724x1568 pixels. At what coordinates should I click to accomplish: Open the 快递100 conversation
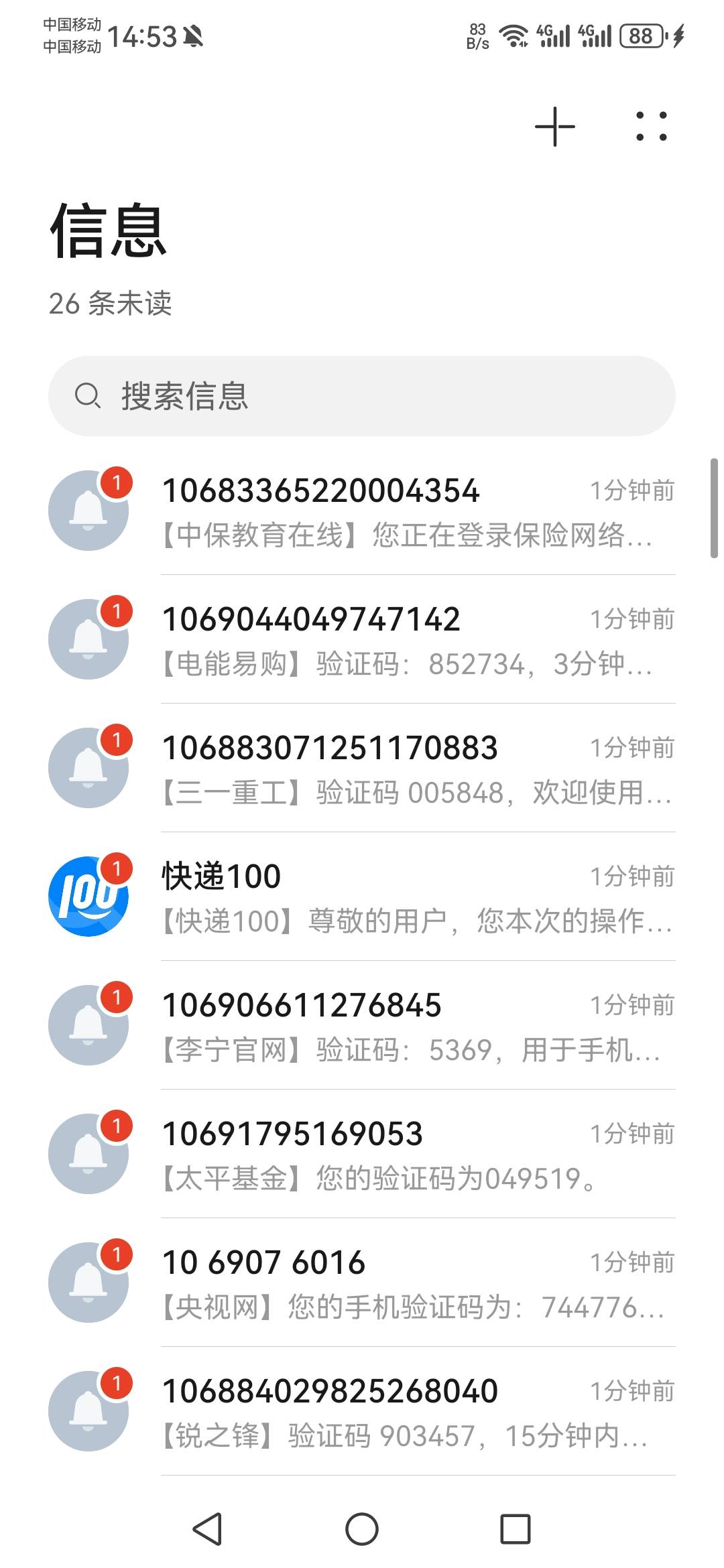(362, 897)
